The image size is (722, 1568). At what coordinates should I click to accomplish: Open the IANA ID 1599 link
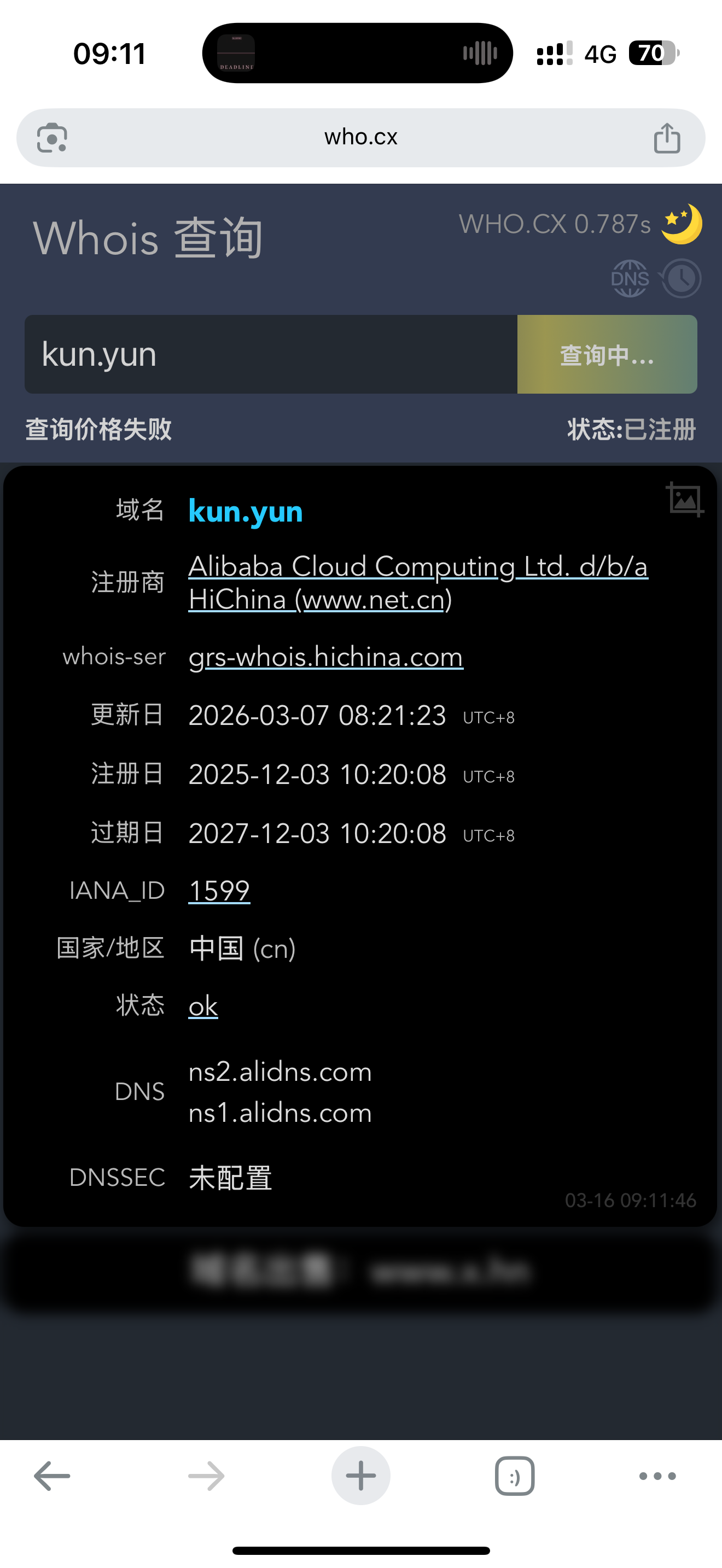pos(219,891)
